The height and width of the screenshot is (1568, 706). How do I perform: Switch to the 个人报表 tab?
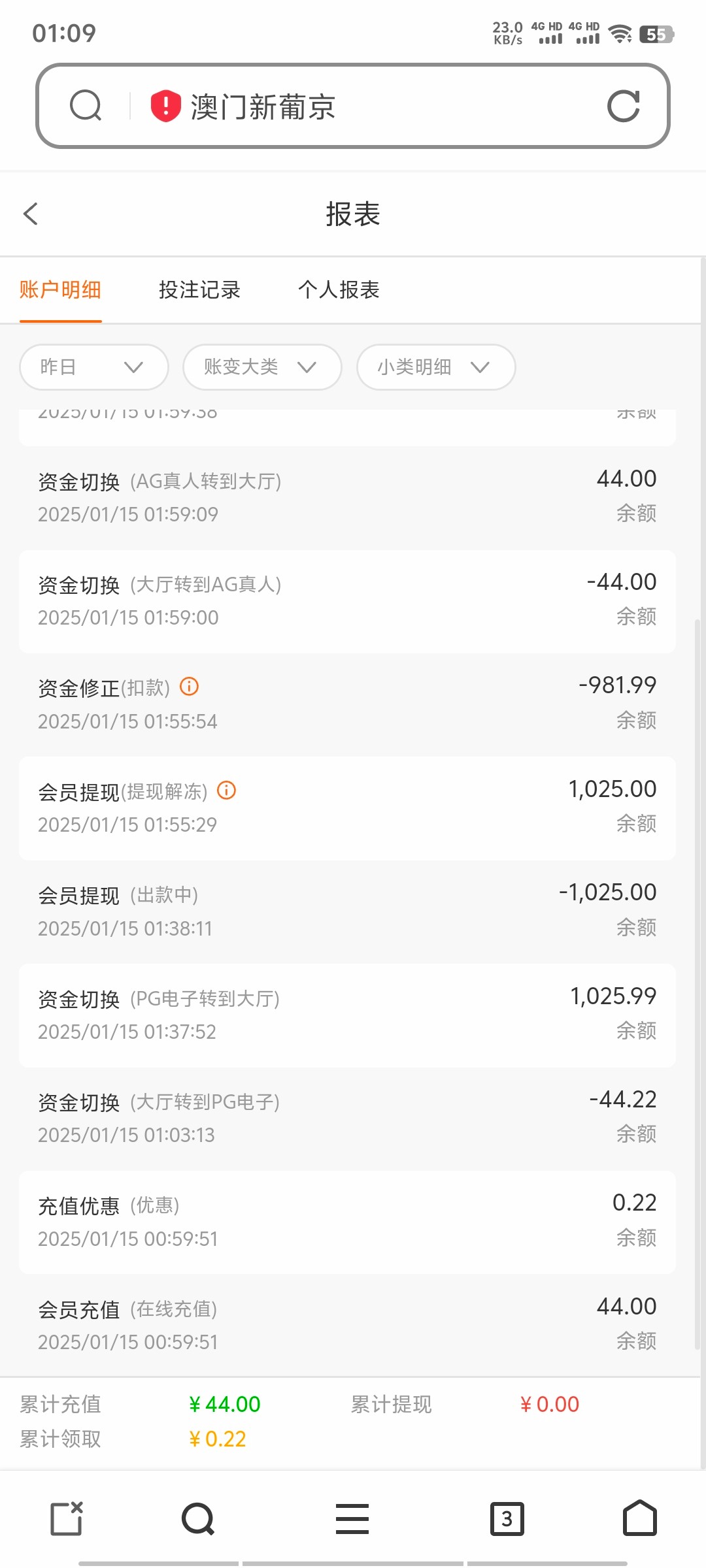(339, 289)
